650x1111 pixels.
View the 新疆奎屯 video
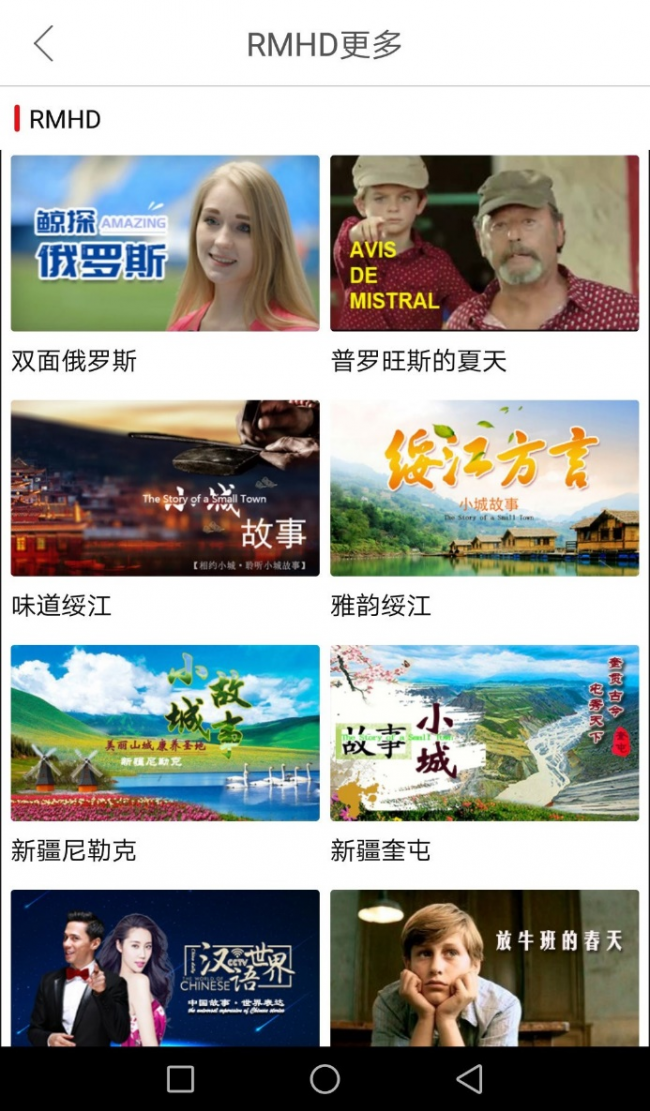(484, 733)
